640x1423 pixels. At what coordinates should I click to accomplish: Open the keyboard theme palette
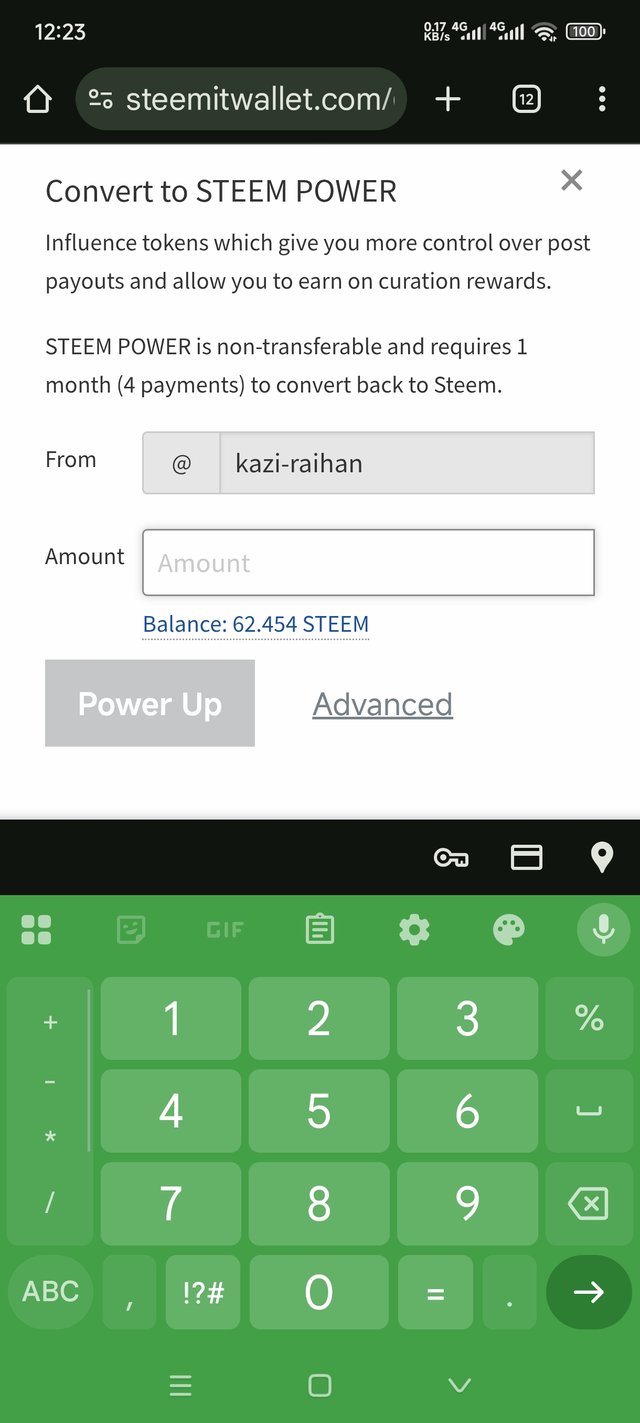coord(509,930)
